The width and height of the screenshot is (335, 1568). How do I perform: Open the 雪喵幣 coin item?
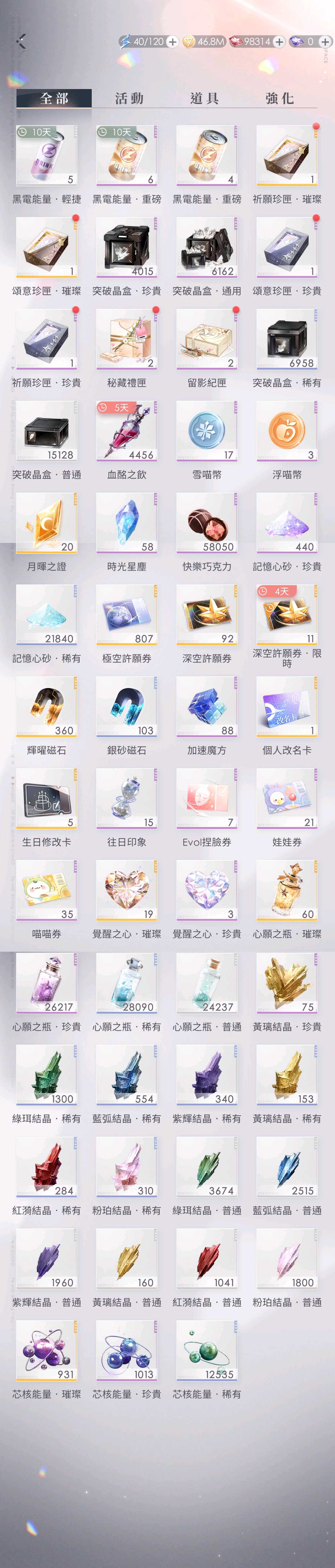point(207,432)
